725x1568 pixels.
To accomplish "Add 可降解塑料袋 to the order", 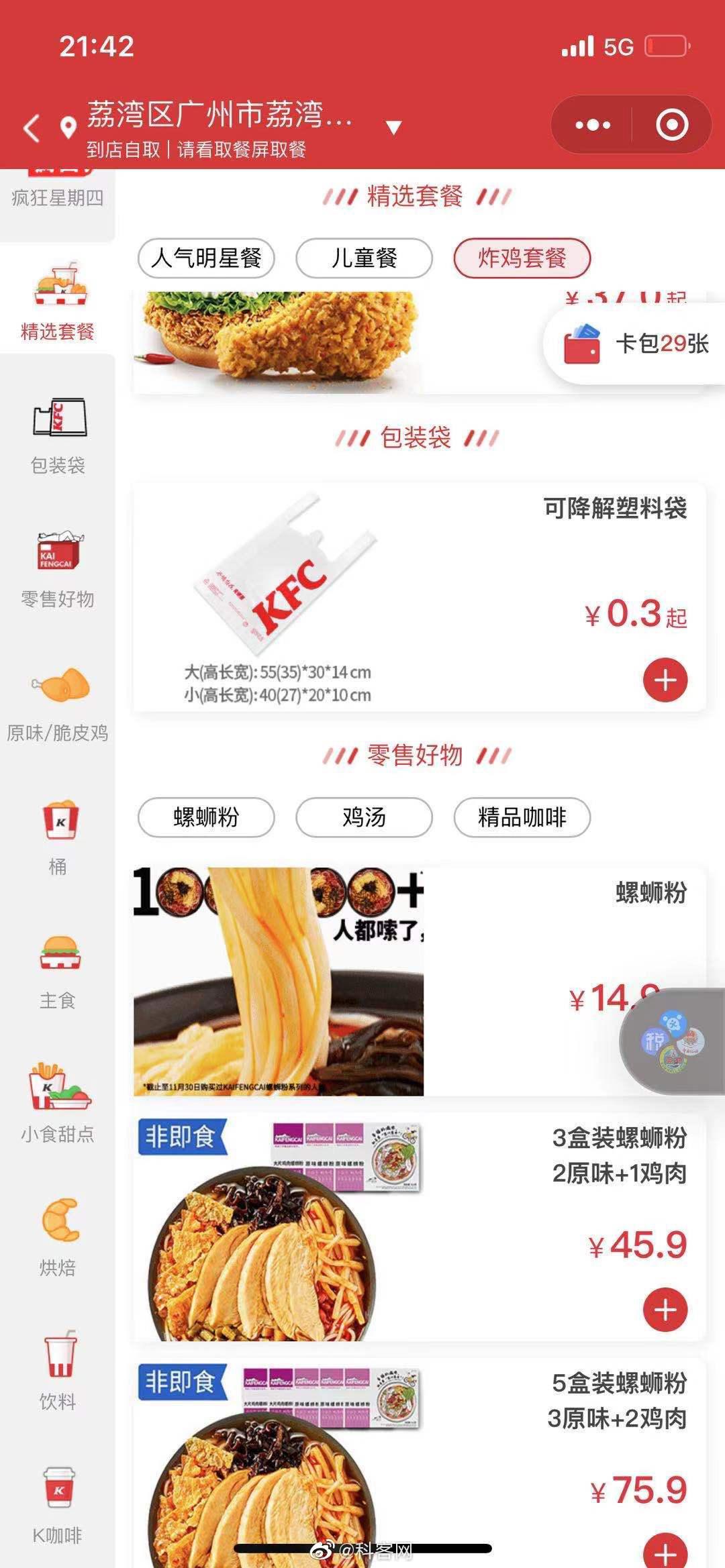I will [x=665, y=680].
